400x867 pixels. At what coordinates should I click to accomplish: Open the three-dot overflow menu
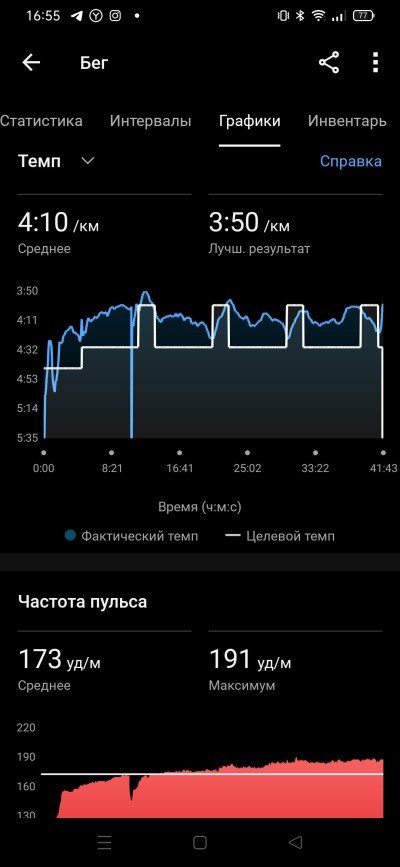click(376, 62)
